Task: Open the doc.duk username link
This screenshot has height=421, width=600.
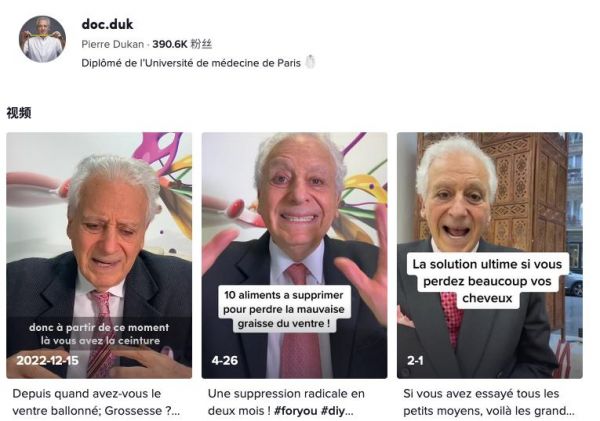Action: [x=107, y=24]
